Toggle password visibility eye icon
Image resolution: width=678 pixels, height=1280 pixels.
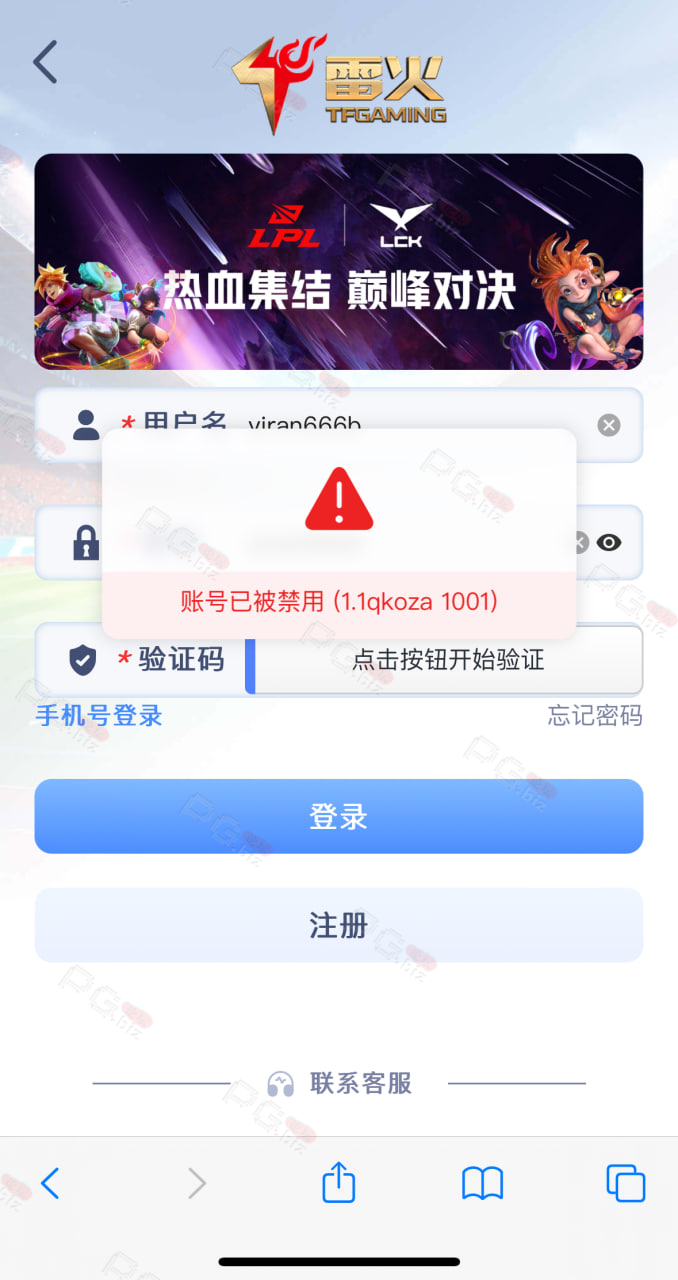[609, 543]
